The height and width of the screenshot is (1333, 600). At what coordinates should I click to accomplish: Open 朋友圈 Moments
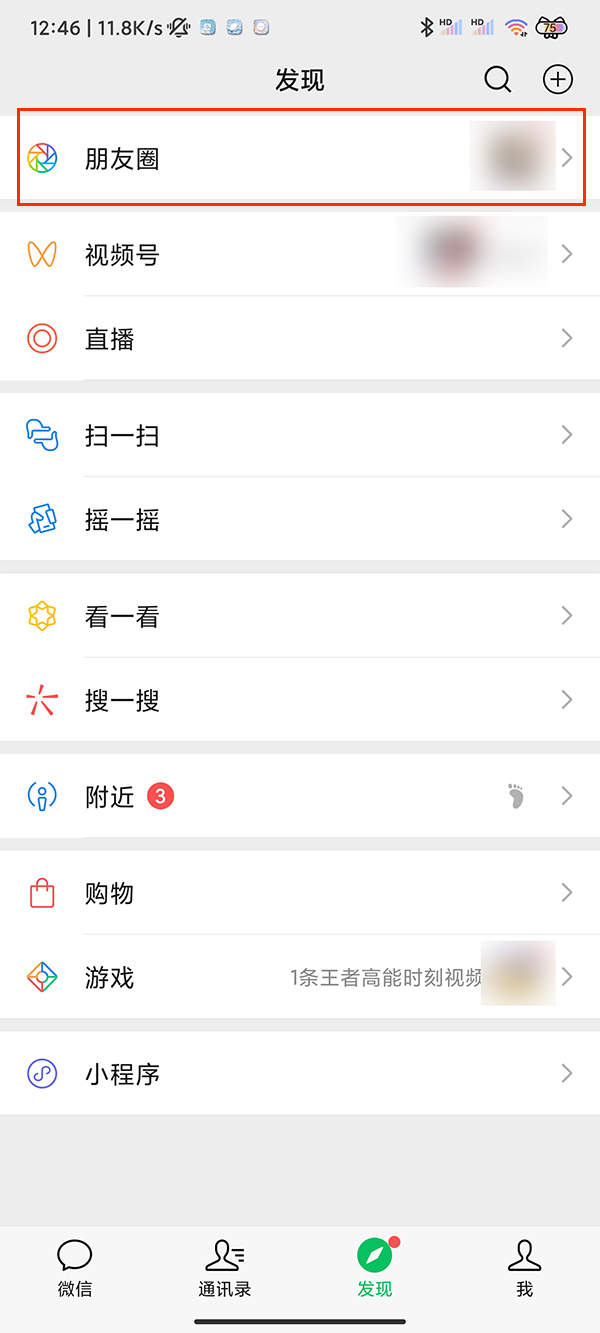[300, 159]
